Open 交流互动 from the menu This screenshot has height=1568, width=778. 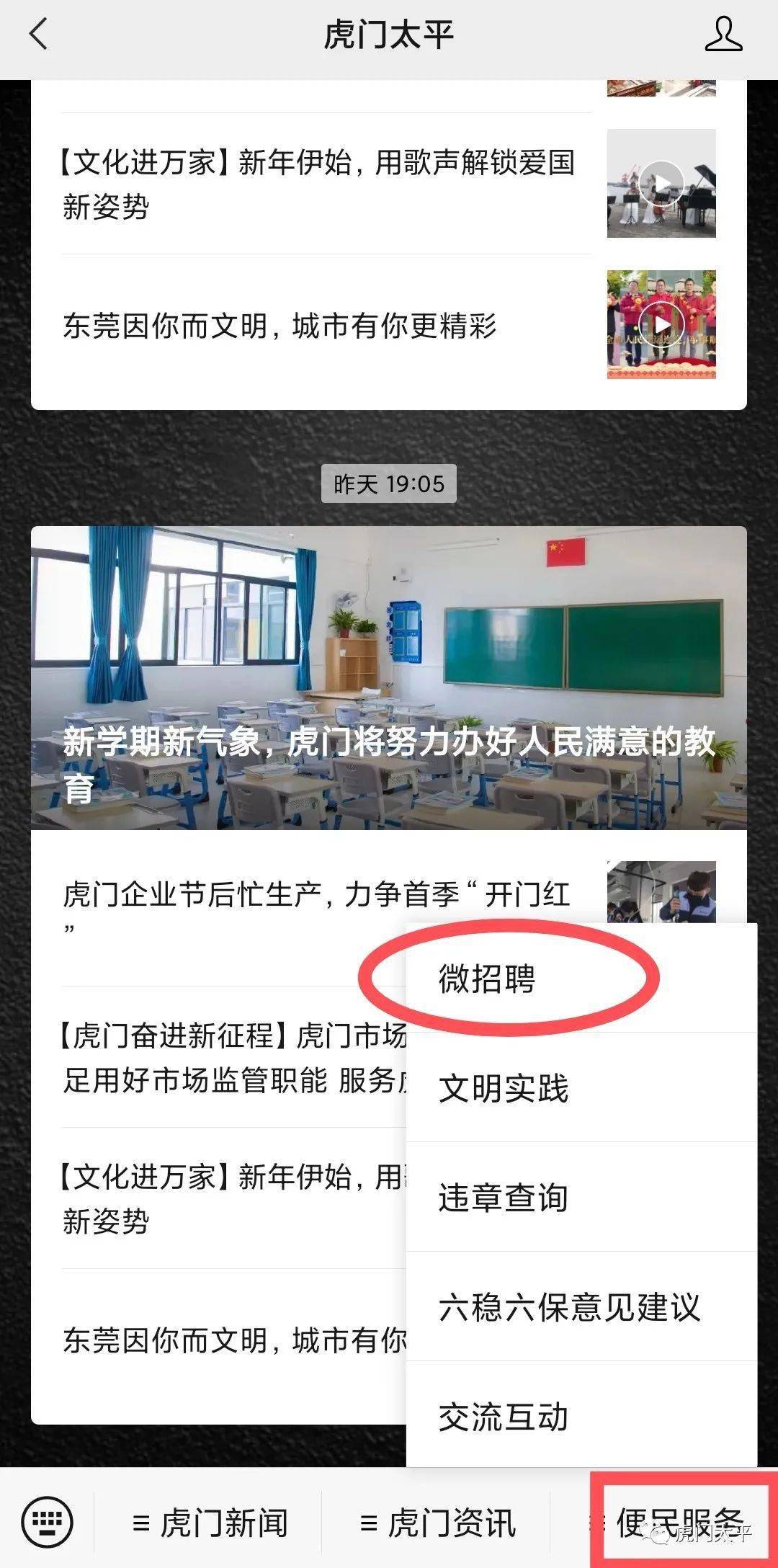point(503,1417)
